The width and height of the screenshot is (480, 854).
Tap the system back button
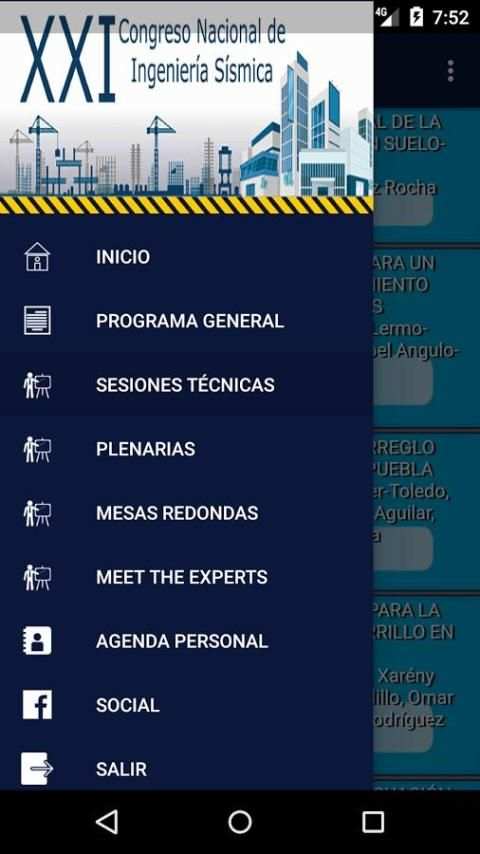pos(107,822)
